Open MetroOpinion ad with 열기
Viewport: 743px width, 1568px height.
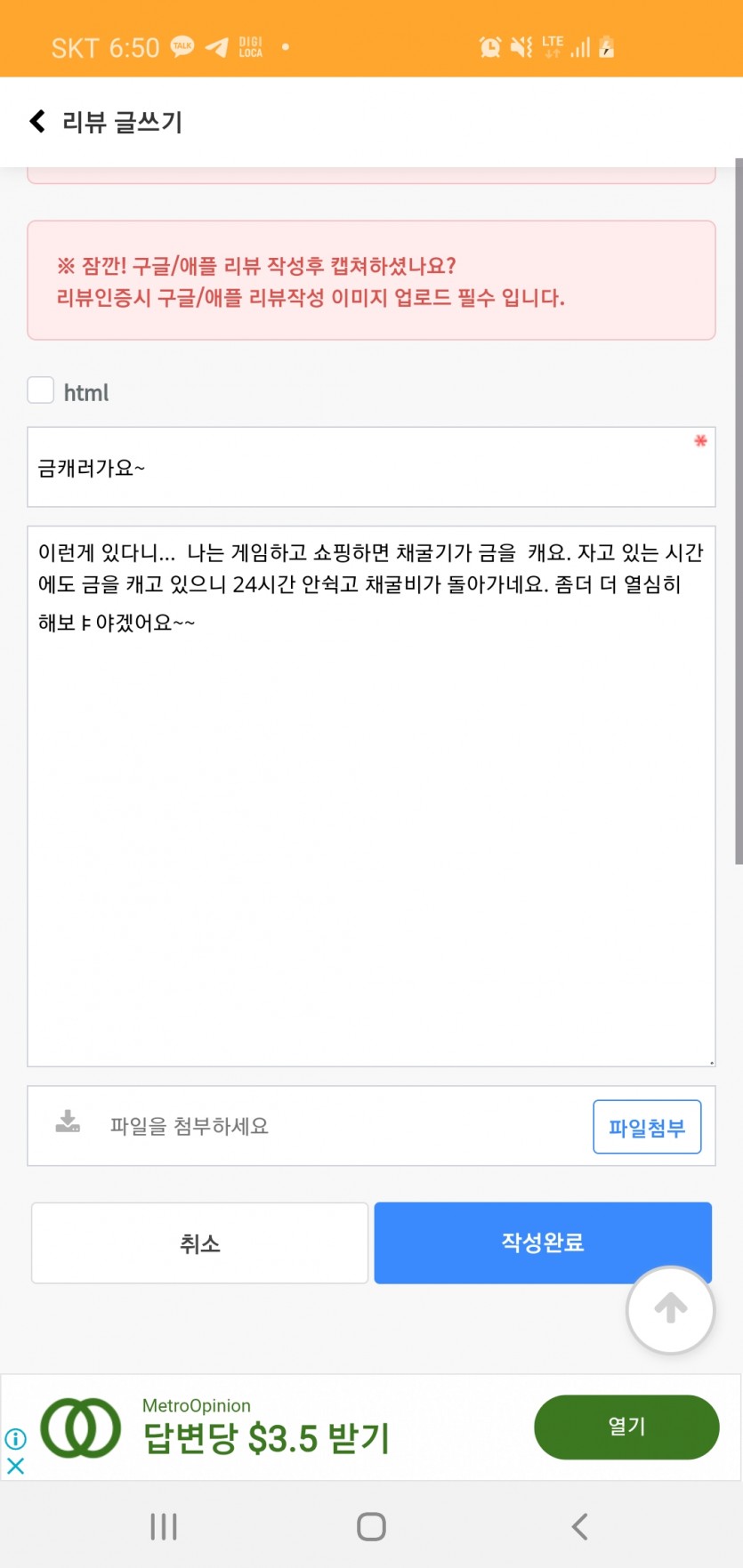(x=626, y=1427)
